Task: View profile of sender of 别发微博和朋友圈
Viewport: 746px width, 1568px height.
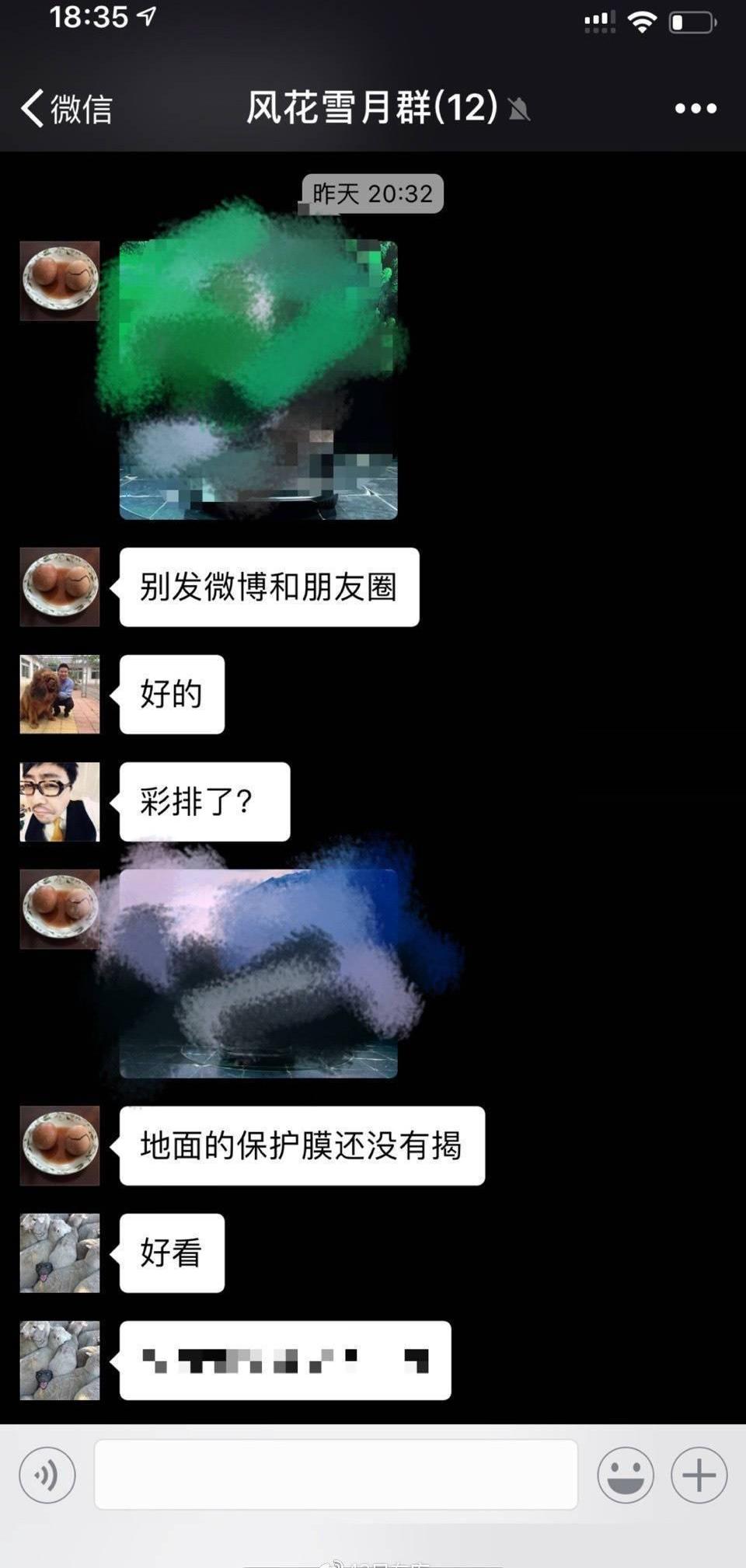Action: (60, 587)
